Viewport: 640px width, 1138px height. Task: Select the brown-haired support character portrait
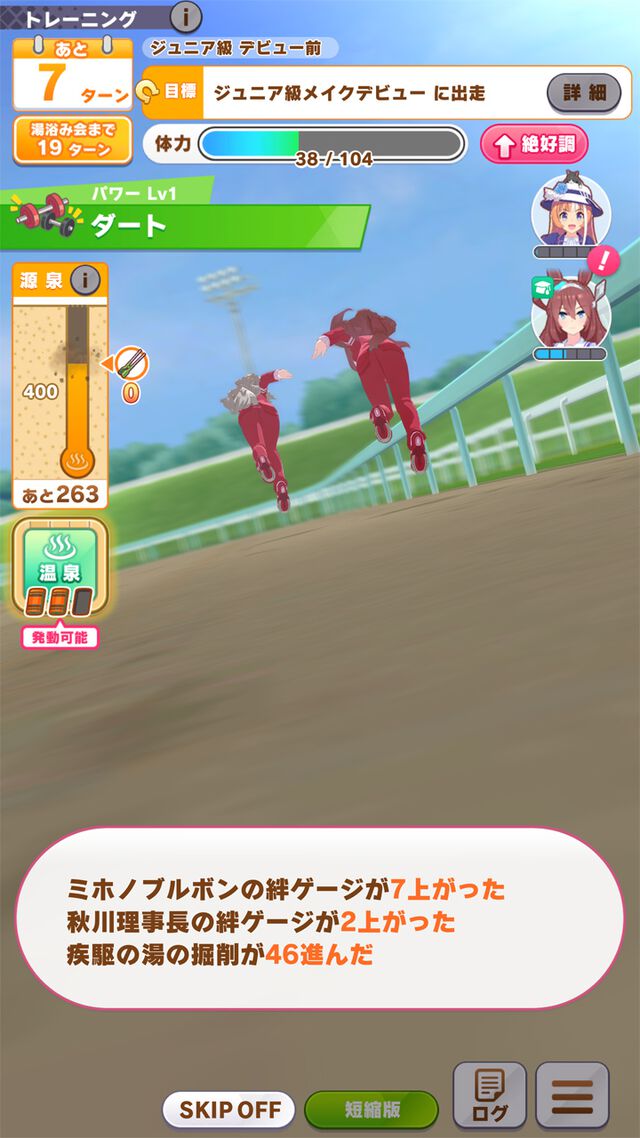click(x=570, y=311)
